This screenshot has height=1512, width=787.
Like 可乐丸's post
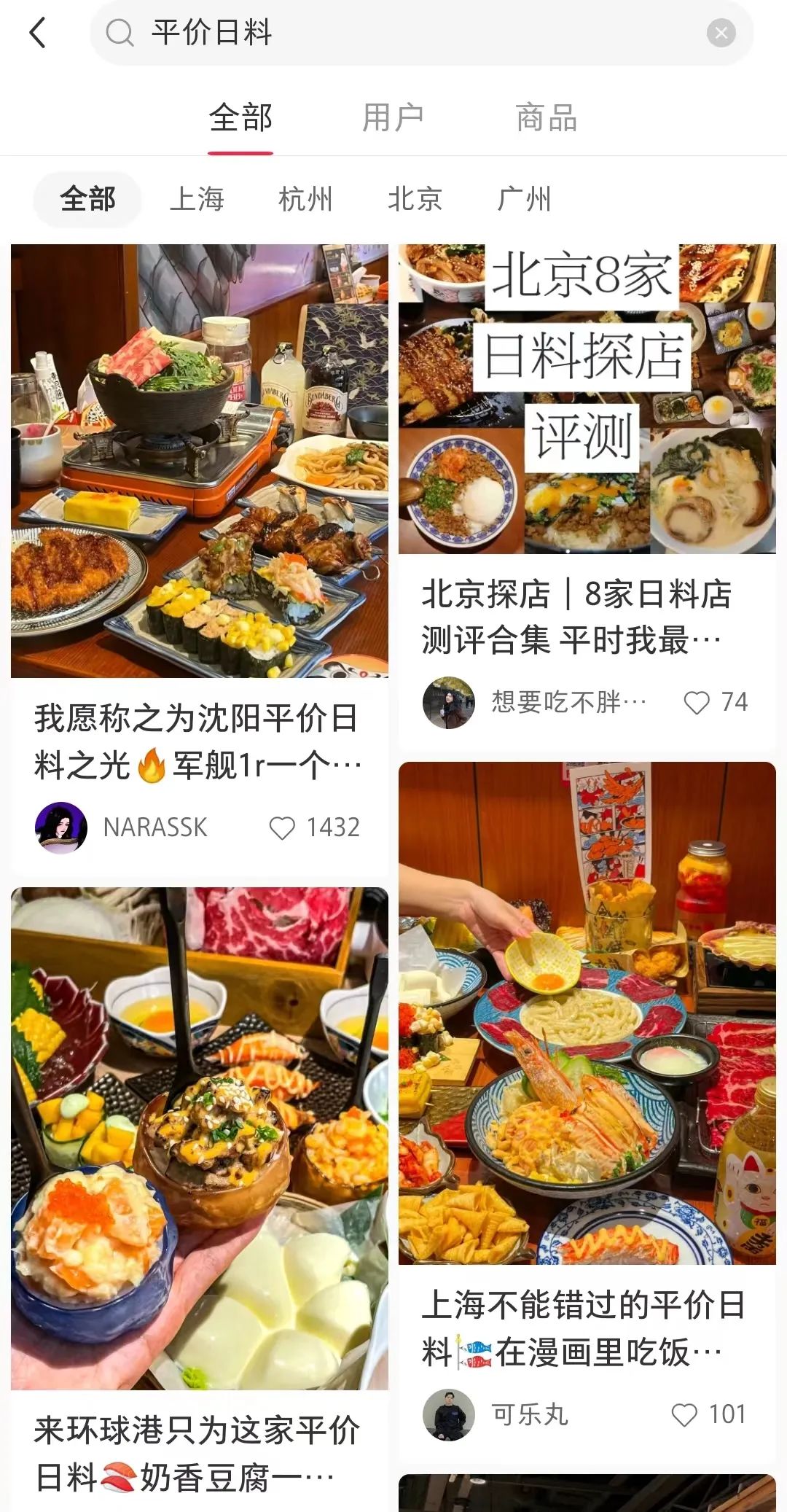(x=684, y=1415)
